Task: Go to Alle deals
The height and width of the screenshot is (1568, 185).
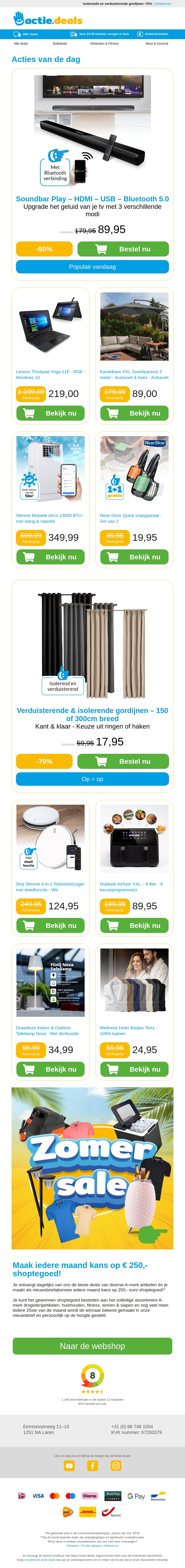Action: point(21,44)
